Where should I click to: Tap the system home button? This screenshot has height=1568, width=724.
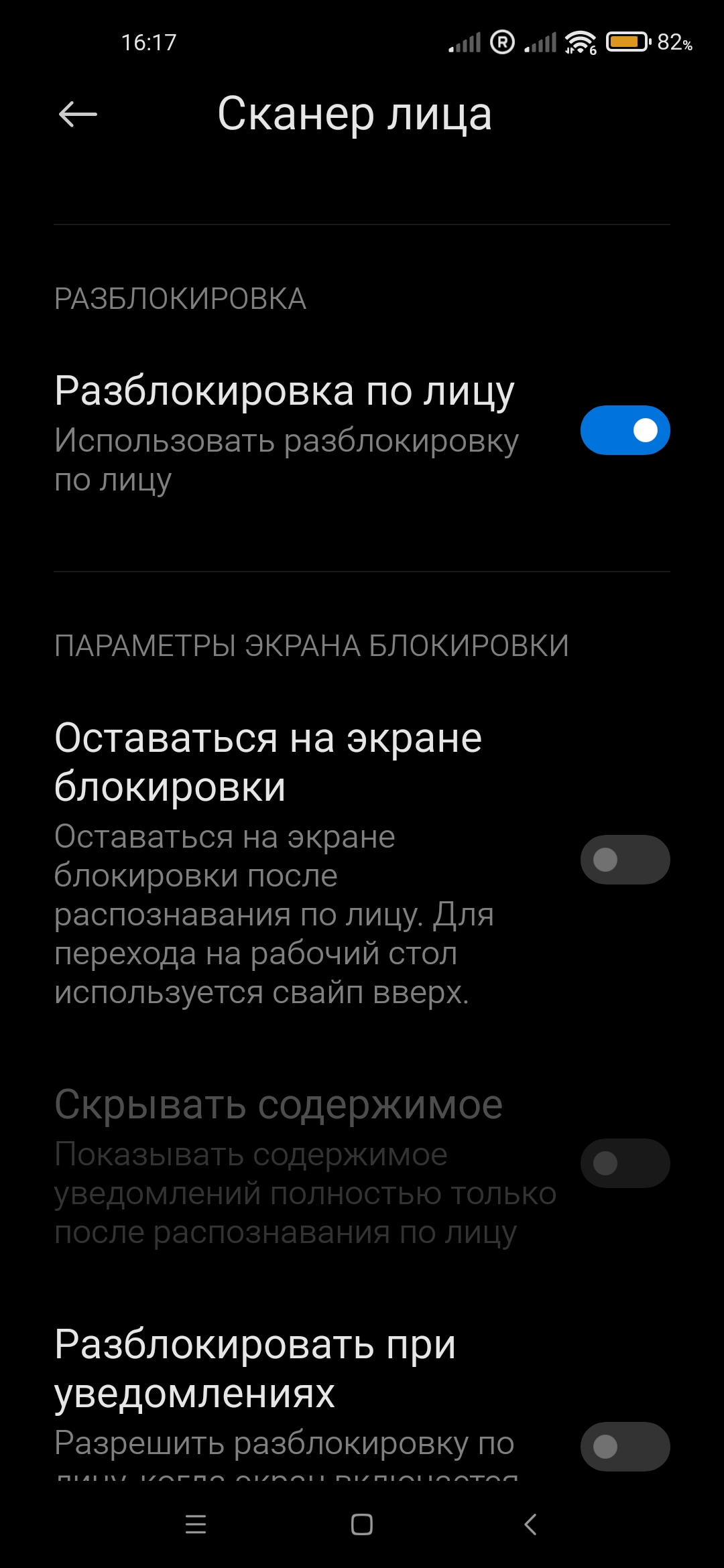pyautogui.click(x=362, y=1524)
